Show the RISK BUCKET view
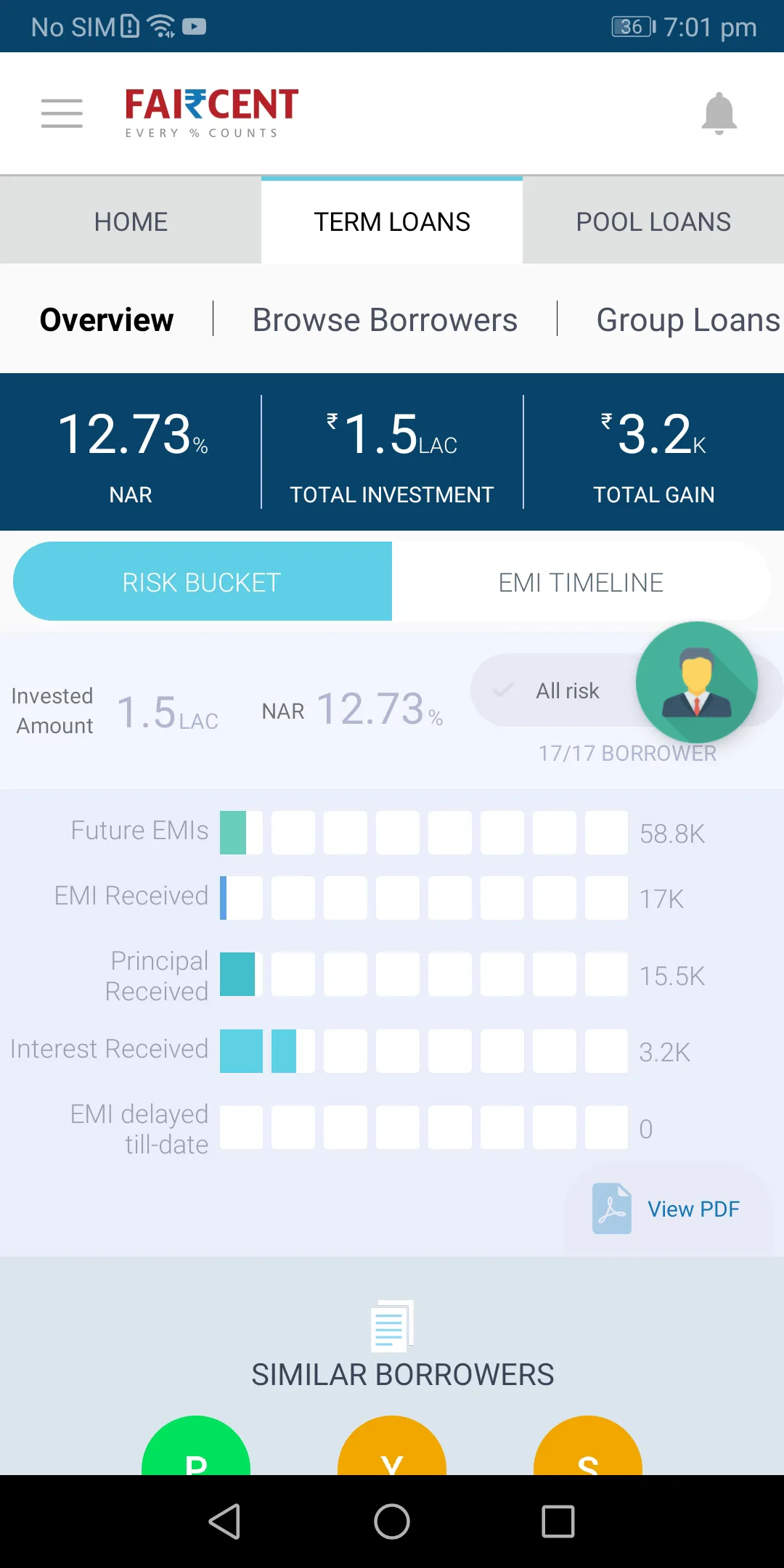The width and height of the screenshot is (784, 1568). 202,582
